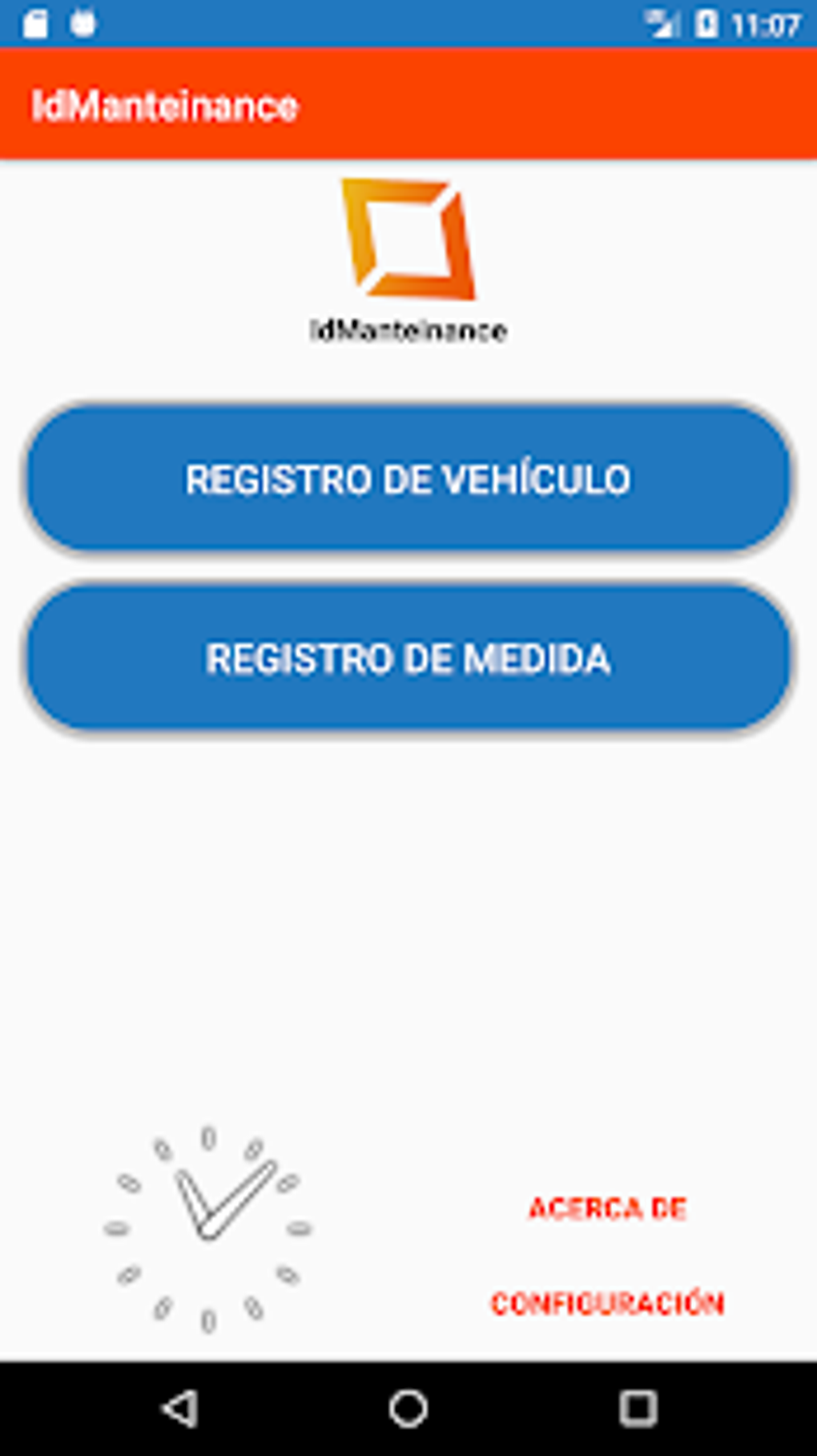The width and height of the screenshot is (817, 1456).
Task: Open Configuración settings
Action: click(607, 1304)
